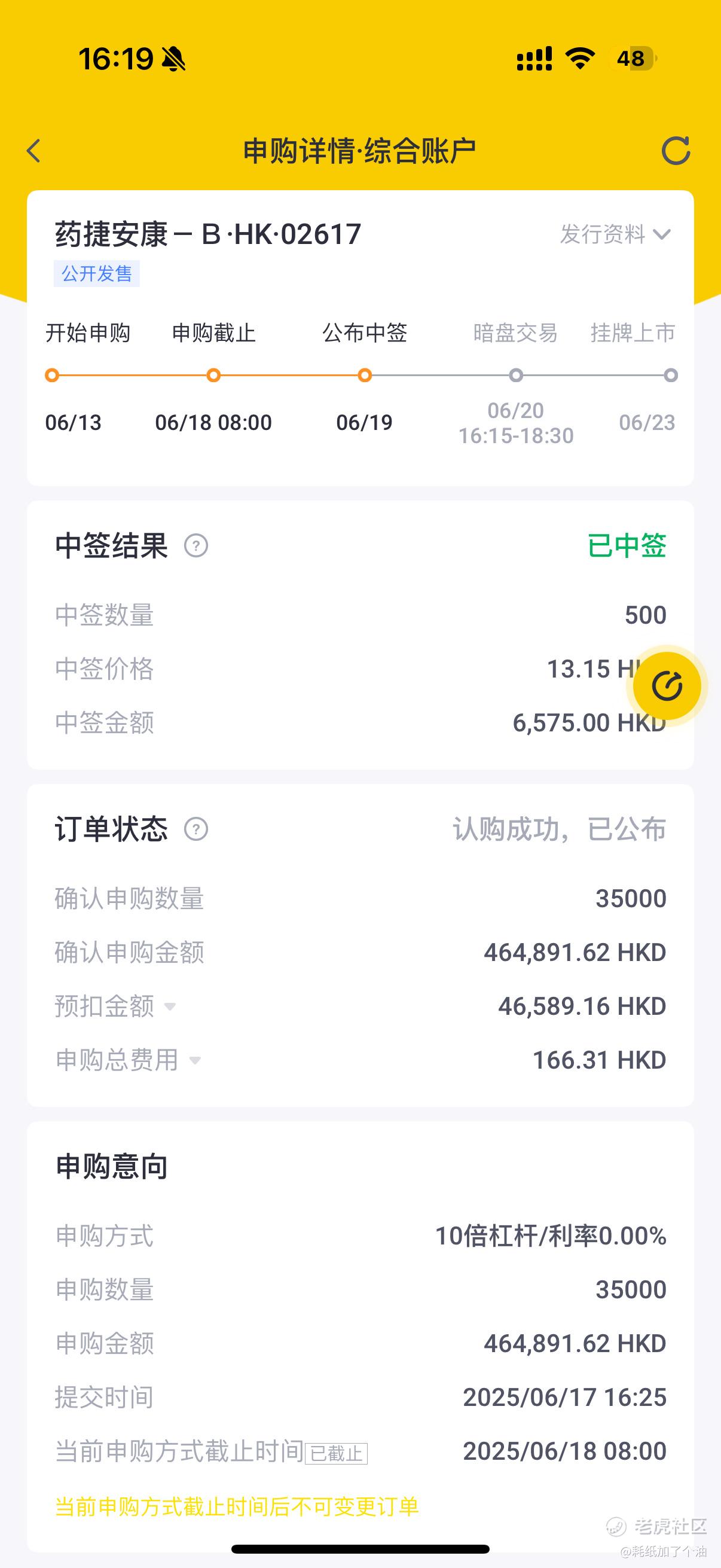Expand the 发行资料 dropdown
721x1568 pixels.
(x=615, y=234)
